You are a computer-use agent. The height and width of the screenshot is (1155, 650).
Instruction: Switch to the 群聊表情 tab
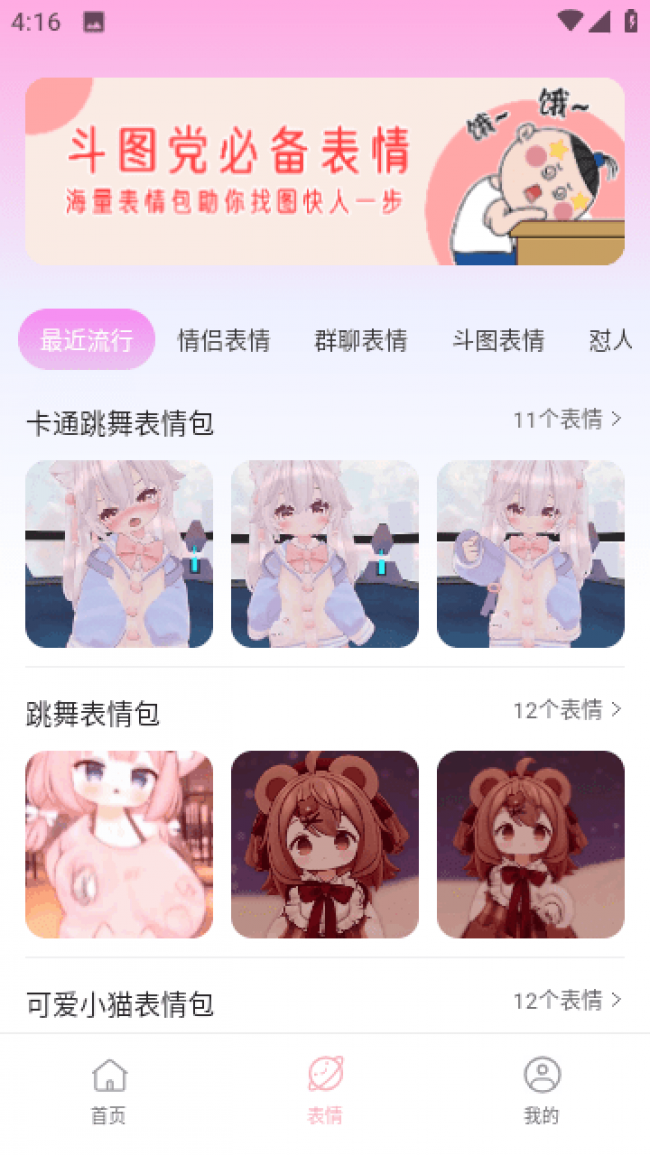pos(361,340)
